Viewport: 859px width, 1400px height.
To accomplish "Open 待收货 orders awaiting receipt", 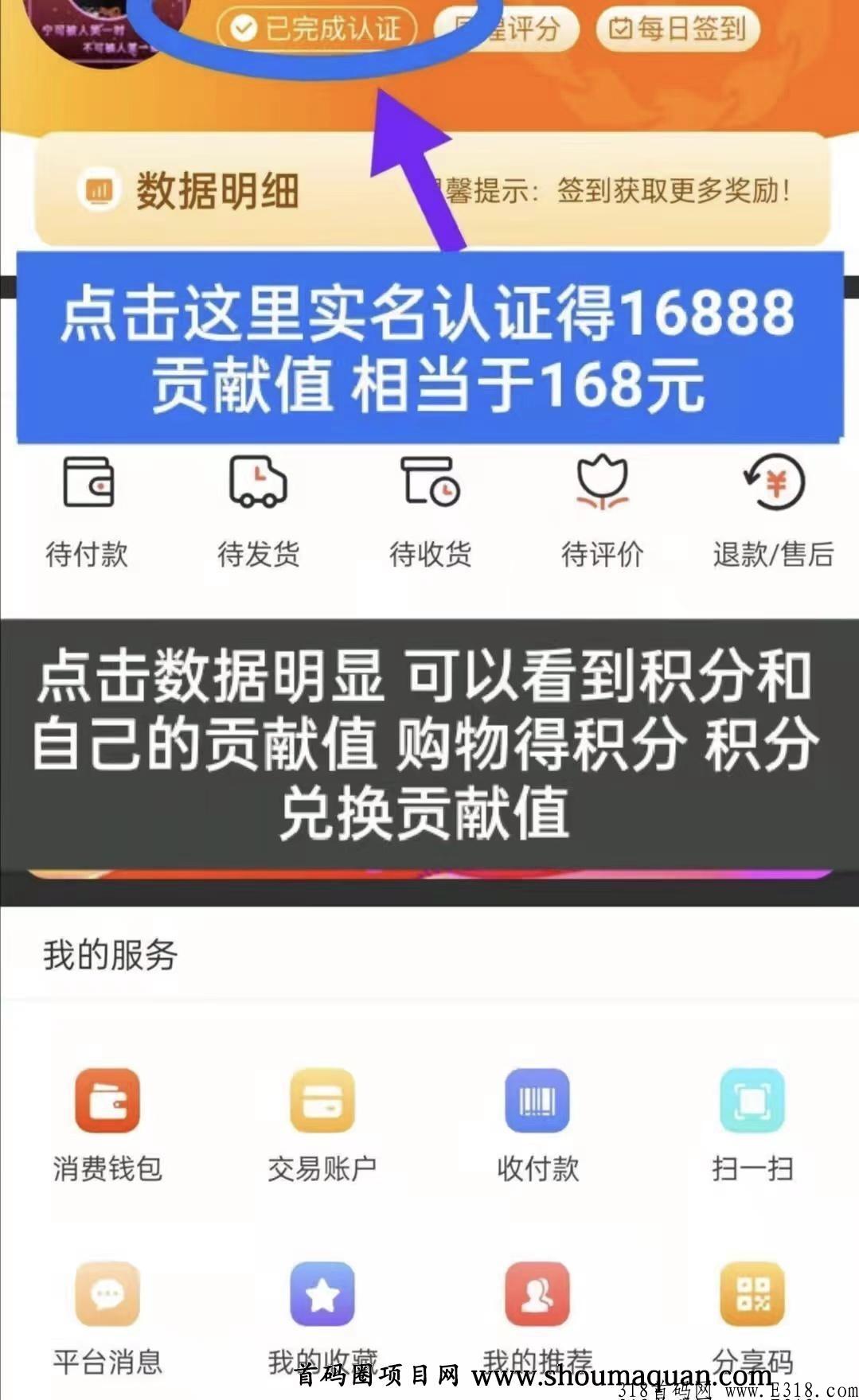I will click(430, 507).
